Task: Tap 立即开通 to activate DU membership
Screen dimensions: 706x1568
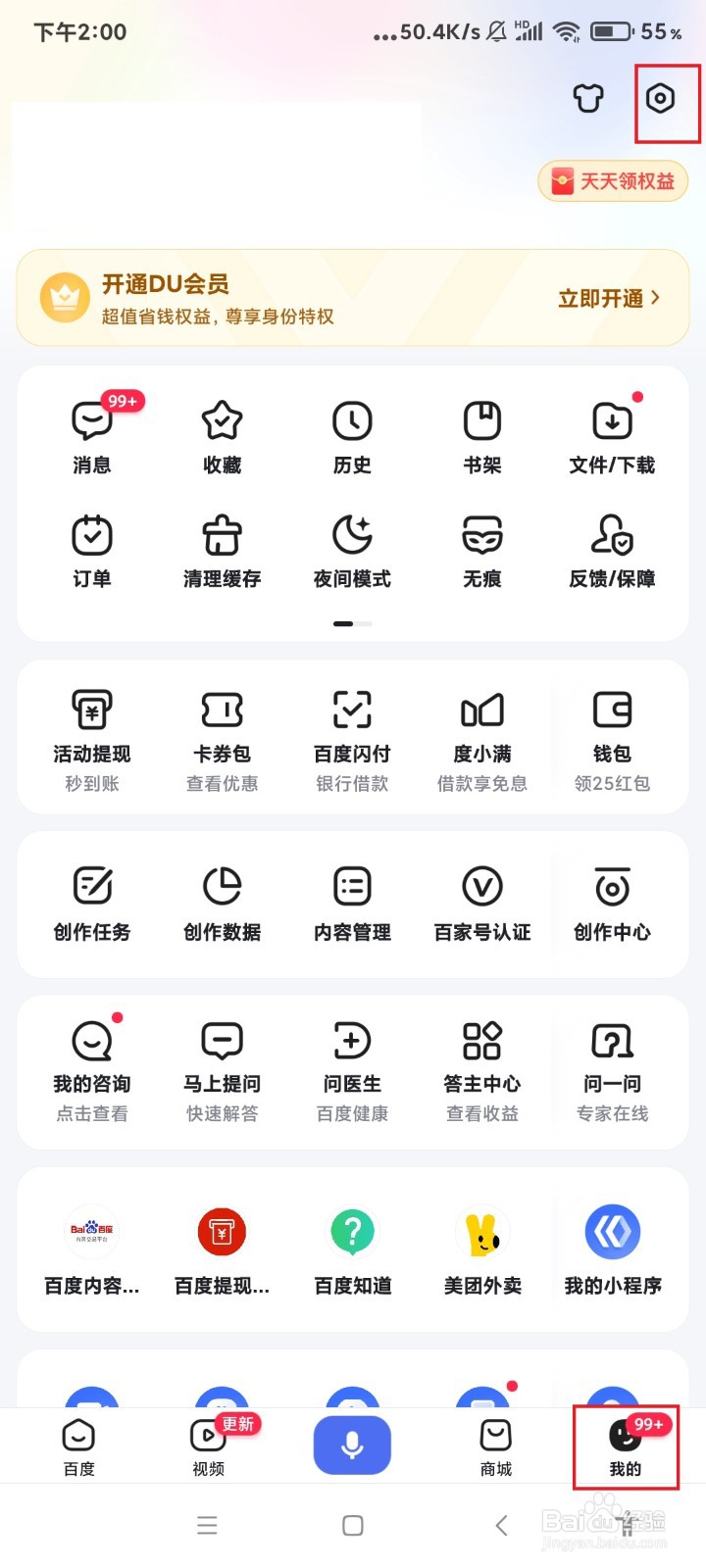Action: coord(609,298)
